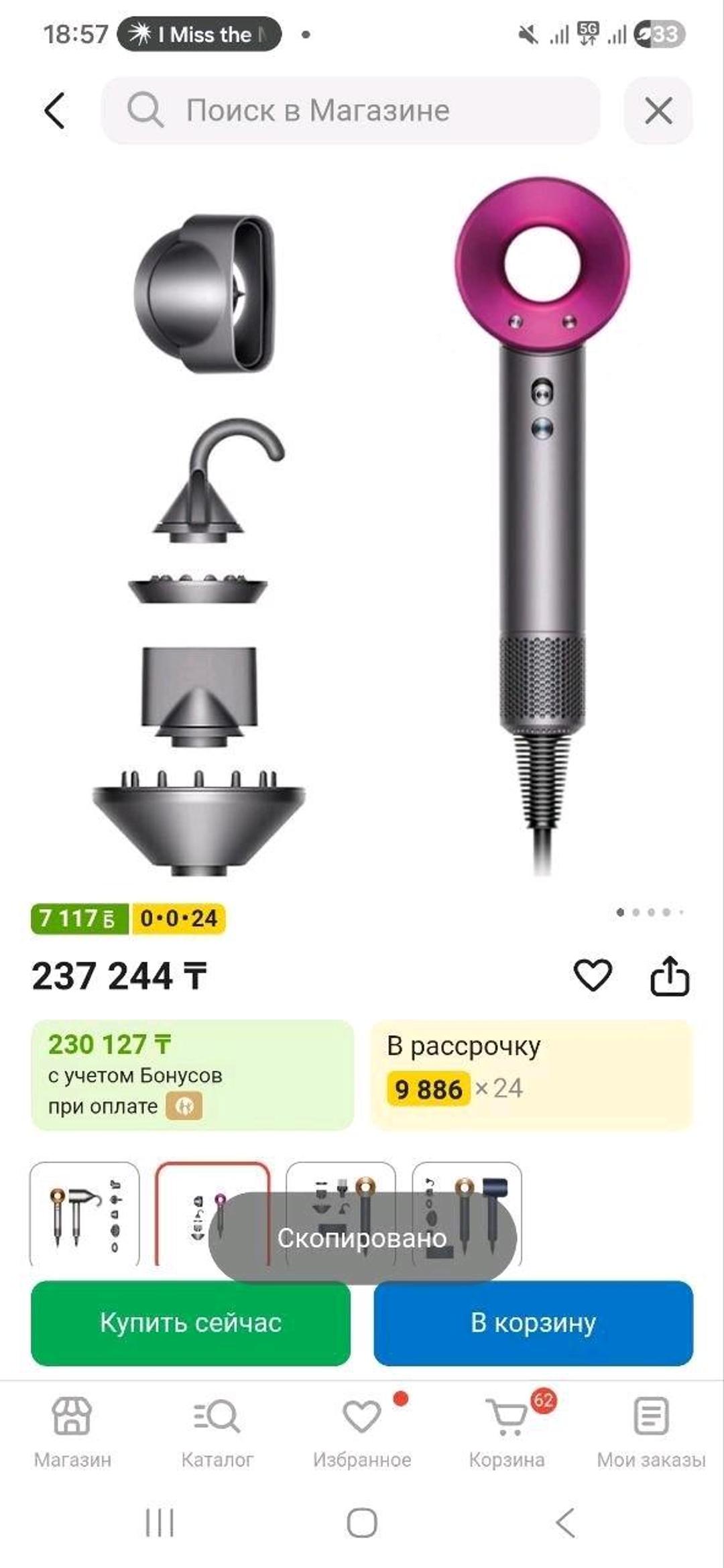The height and width of the screenshot is (1568, 724).
Task: Tap the system home button
Action: (x=362, y=1522)
